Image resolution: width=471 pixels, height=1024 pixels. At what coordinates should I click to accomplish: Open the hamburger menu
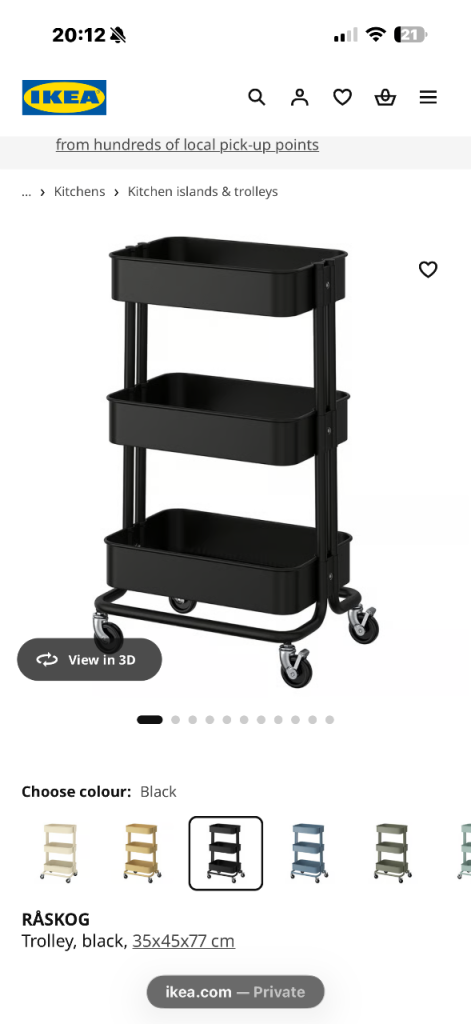tap(428, 97)
